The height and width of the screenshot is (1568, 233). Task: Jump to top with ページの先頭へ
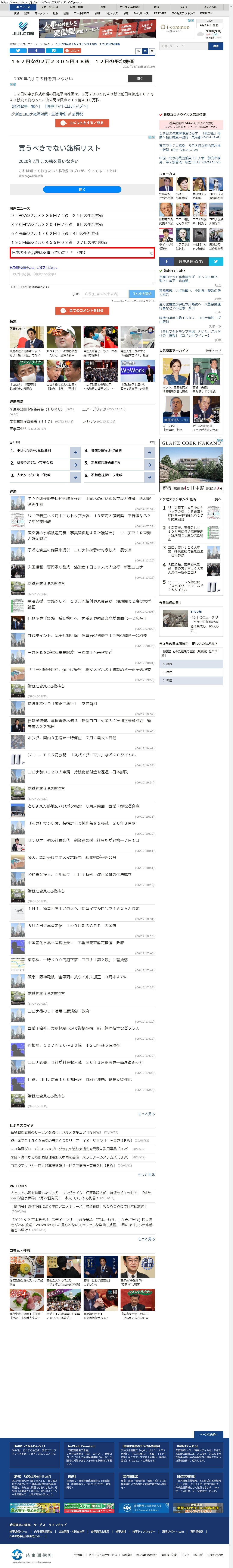(209, 1435)
